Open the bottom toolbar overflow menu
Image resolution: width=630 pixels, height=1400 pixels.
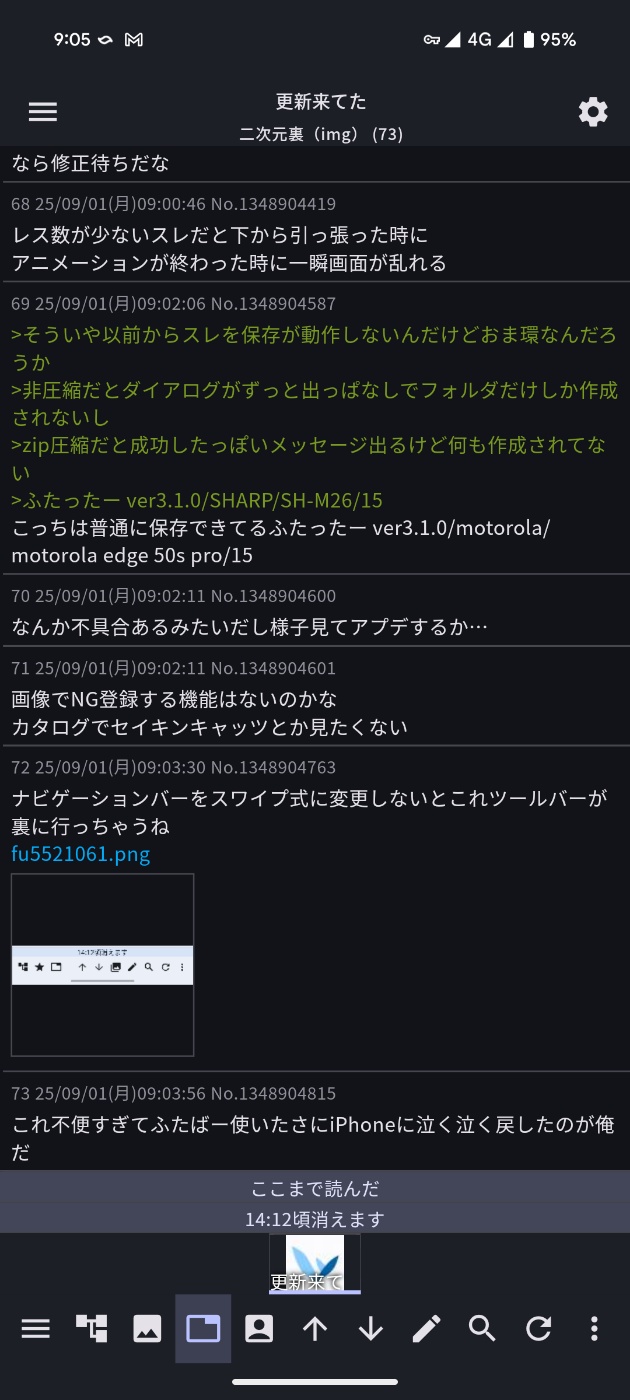click(594, 1329)
